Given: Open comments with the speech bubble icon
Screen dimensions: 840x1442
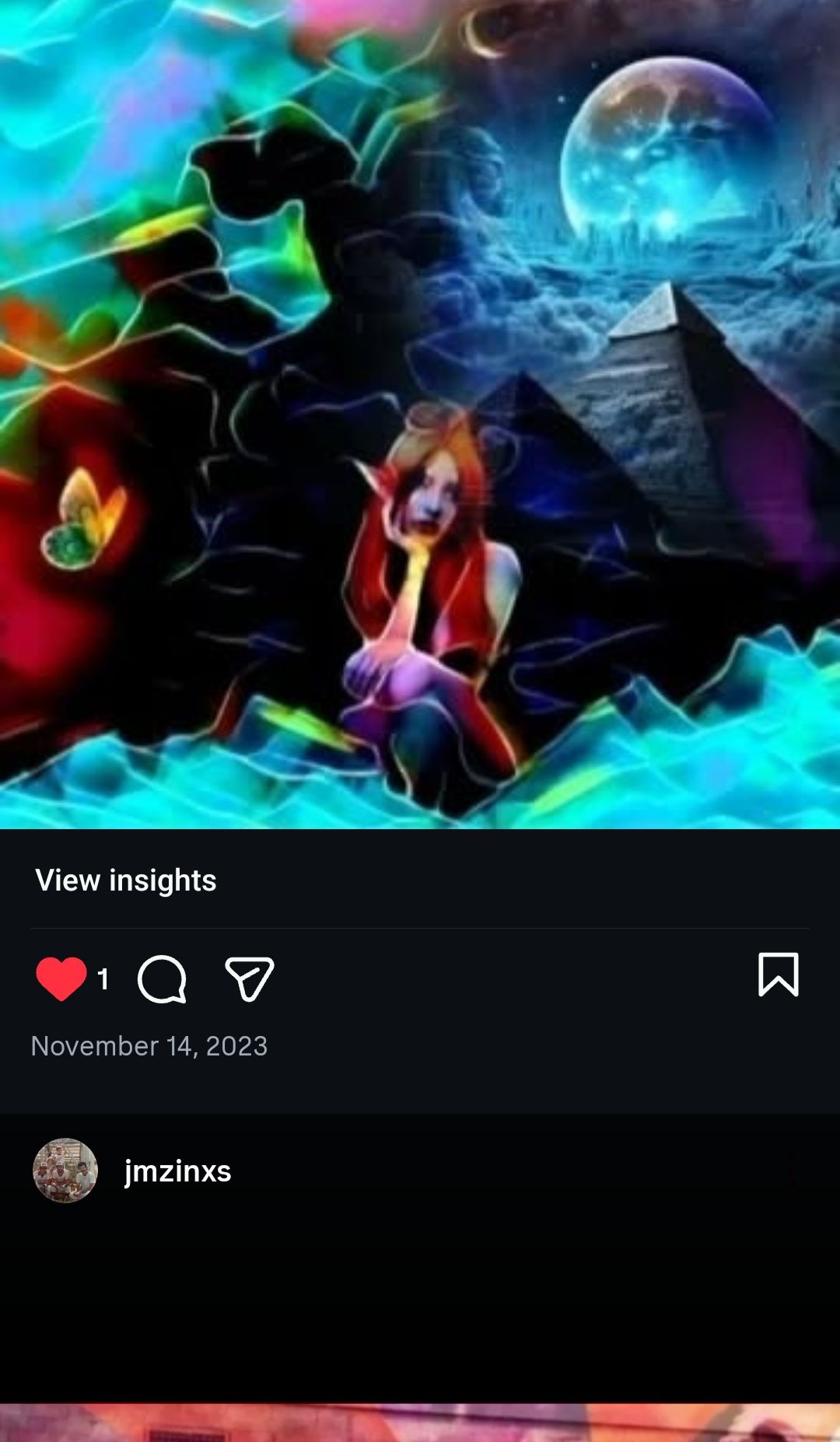Looking at the screenshot, I should click(162, 978).
